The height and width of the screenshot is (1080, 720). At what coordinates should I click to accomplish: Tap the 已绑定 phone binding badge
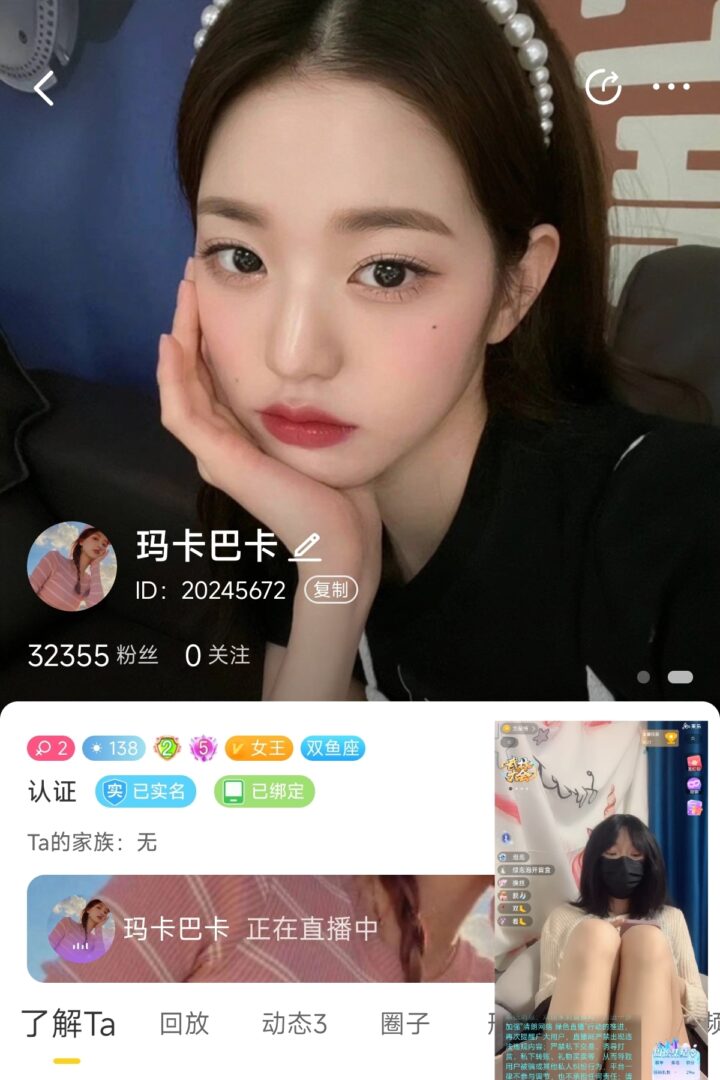264,792
